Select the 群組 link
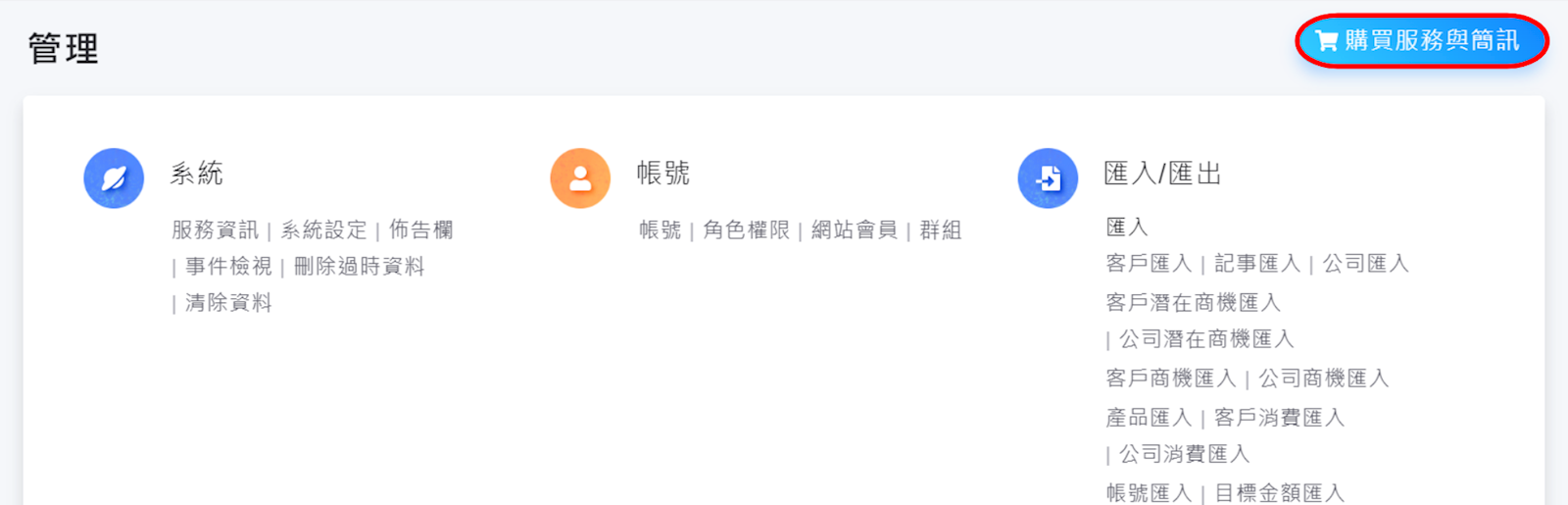 click(x=941, y=230)
